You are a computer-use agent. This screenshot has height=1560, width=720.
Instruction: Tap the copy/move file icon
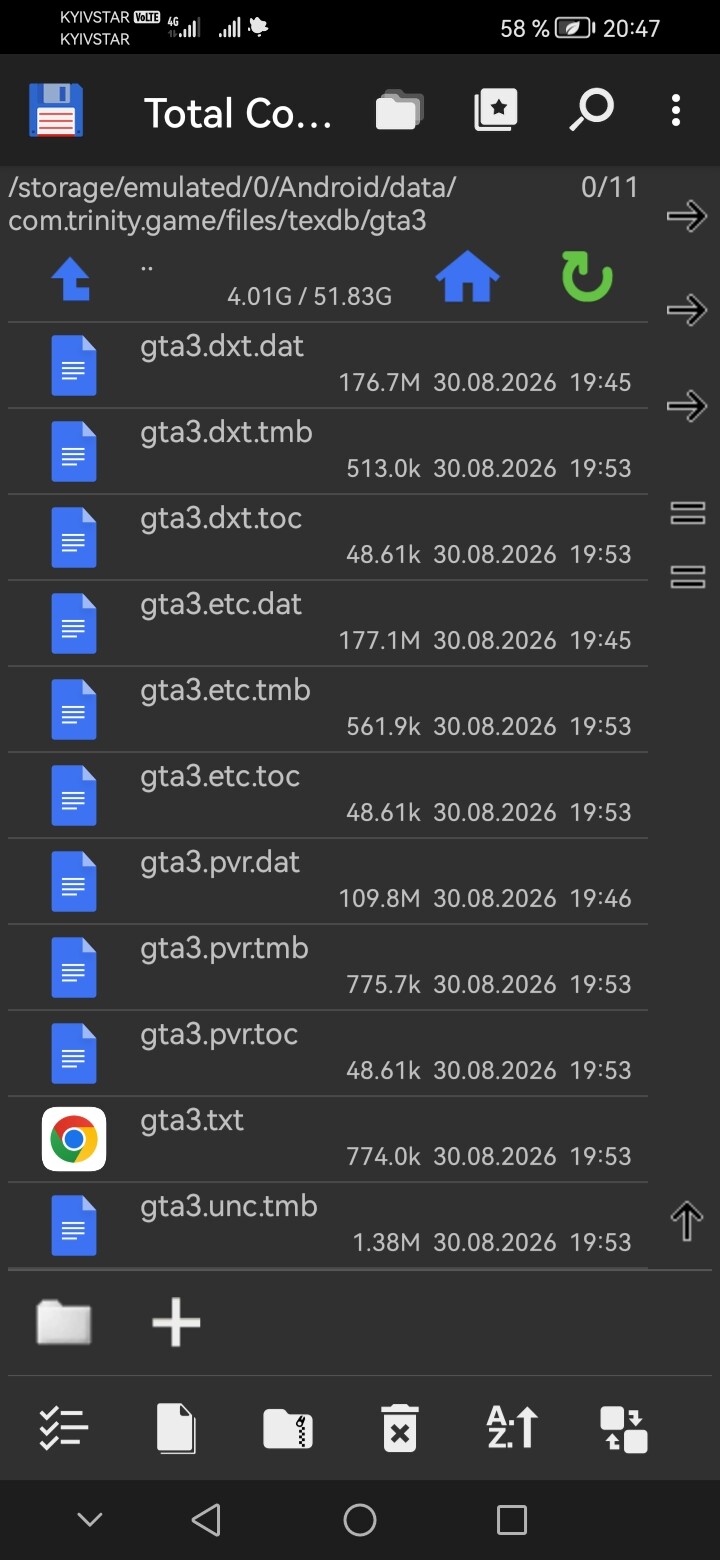click(176, 1428)
